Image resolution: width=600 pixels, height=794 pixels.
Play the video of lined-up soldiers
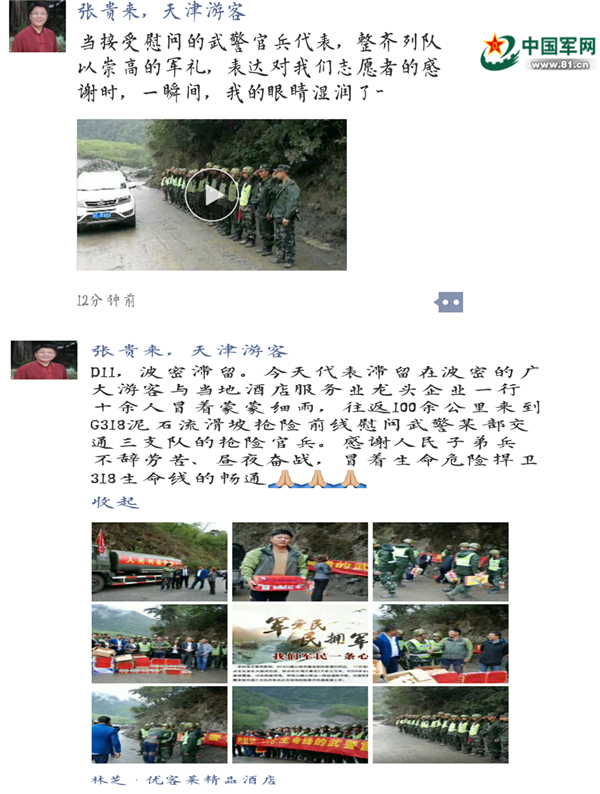[211, 195]
